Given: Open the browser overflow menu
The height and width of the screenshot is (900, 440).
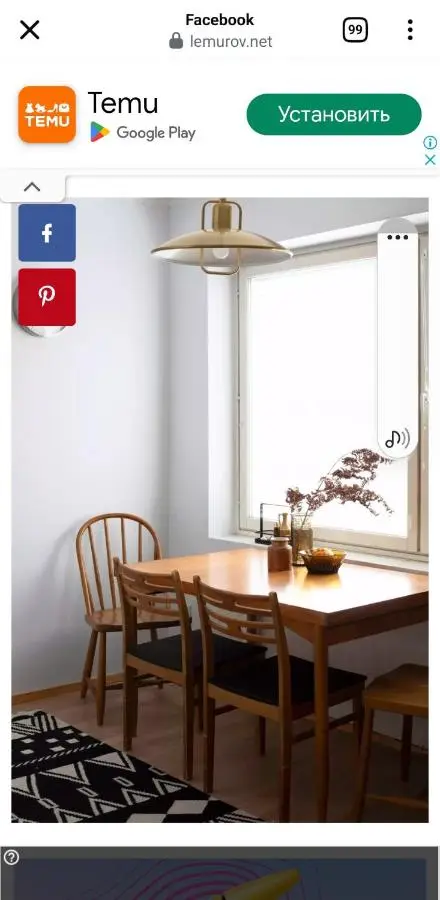Looking at the screenshot, I should pos(410,30).
